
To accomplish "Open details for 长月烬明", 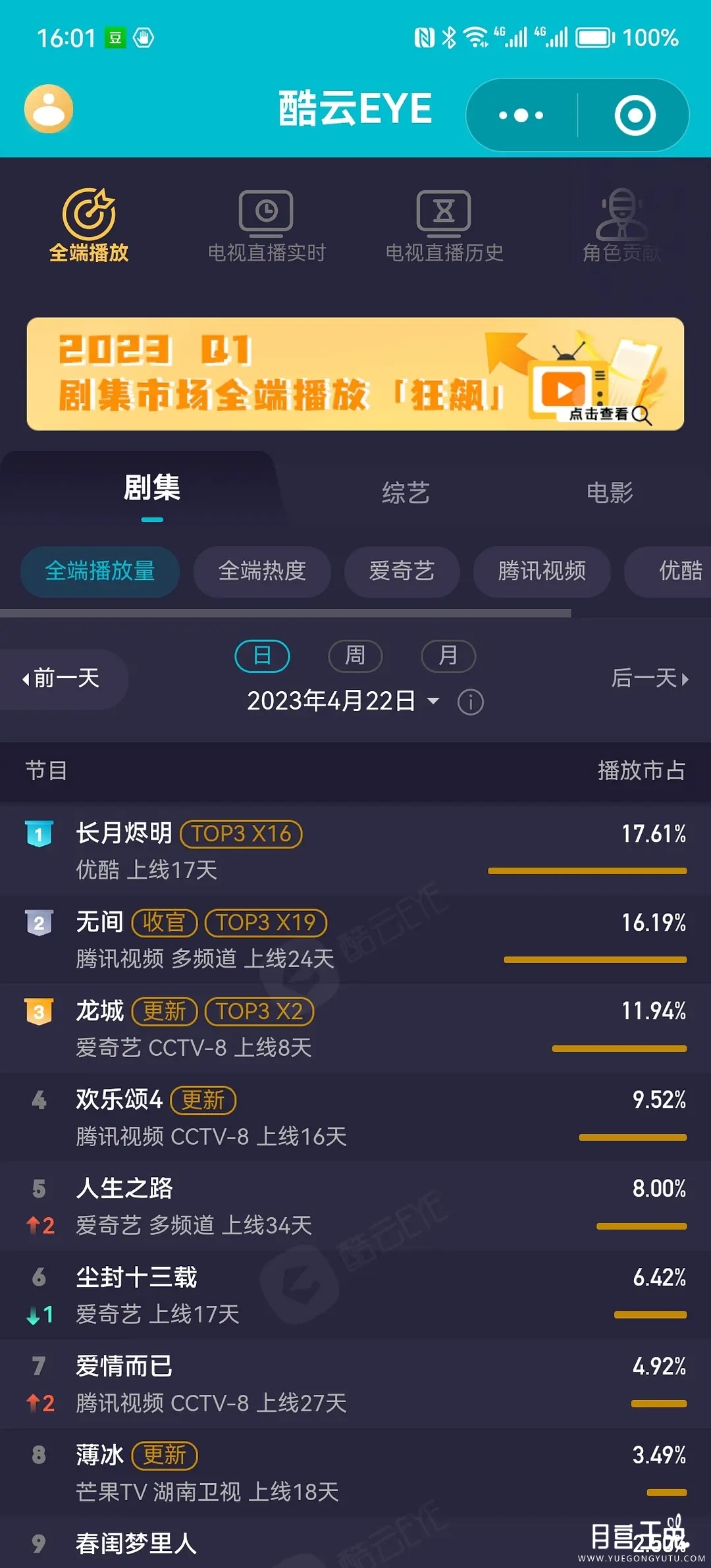I will 124,834.
